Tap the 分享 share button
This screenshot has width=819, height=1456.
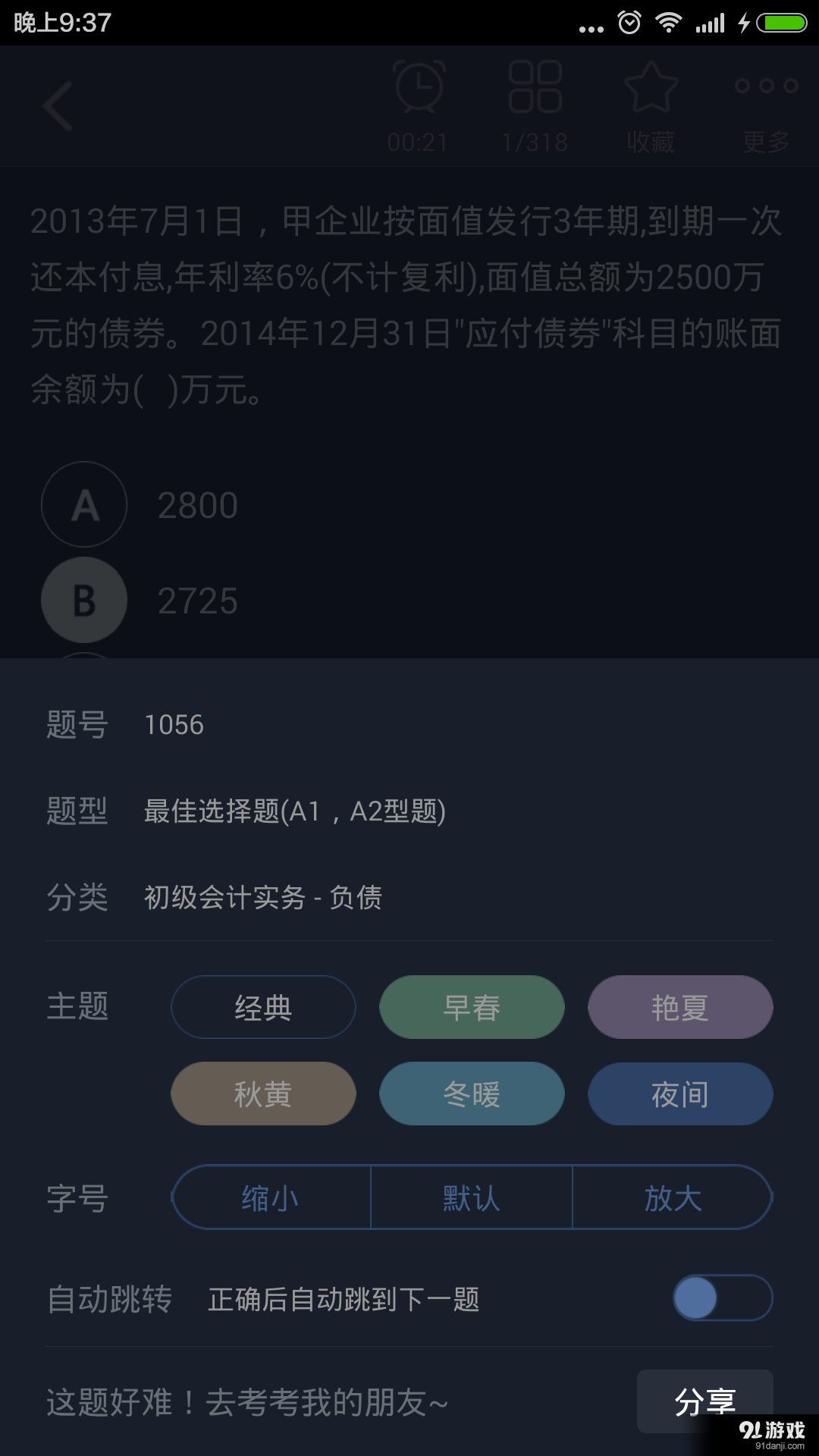pos(708,1399)
